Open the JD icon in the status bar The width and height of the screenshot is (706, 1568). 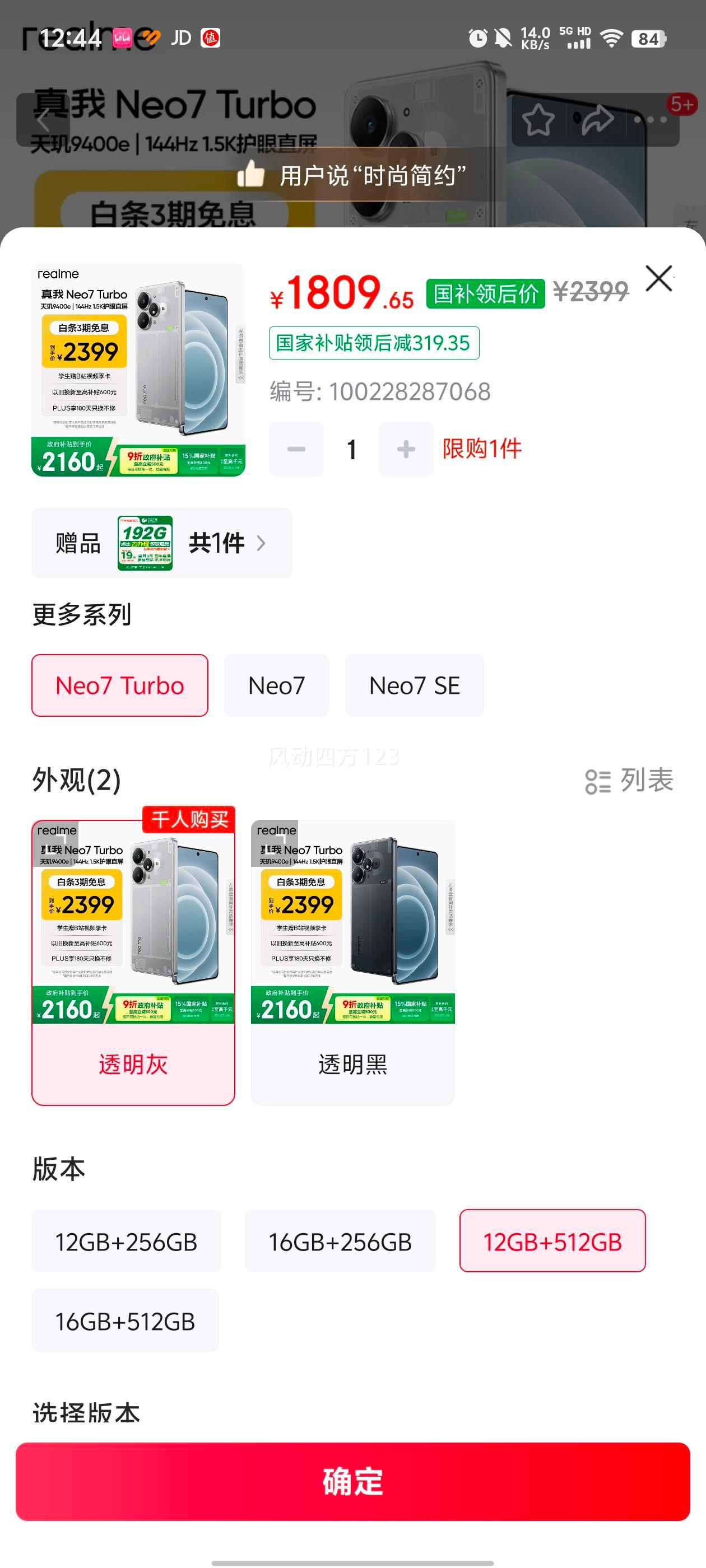coord(180,37)
